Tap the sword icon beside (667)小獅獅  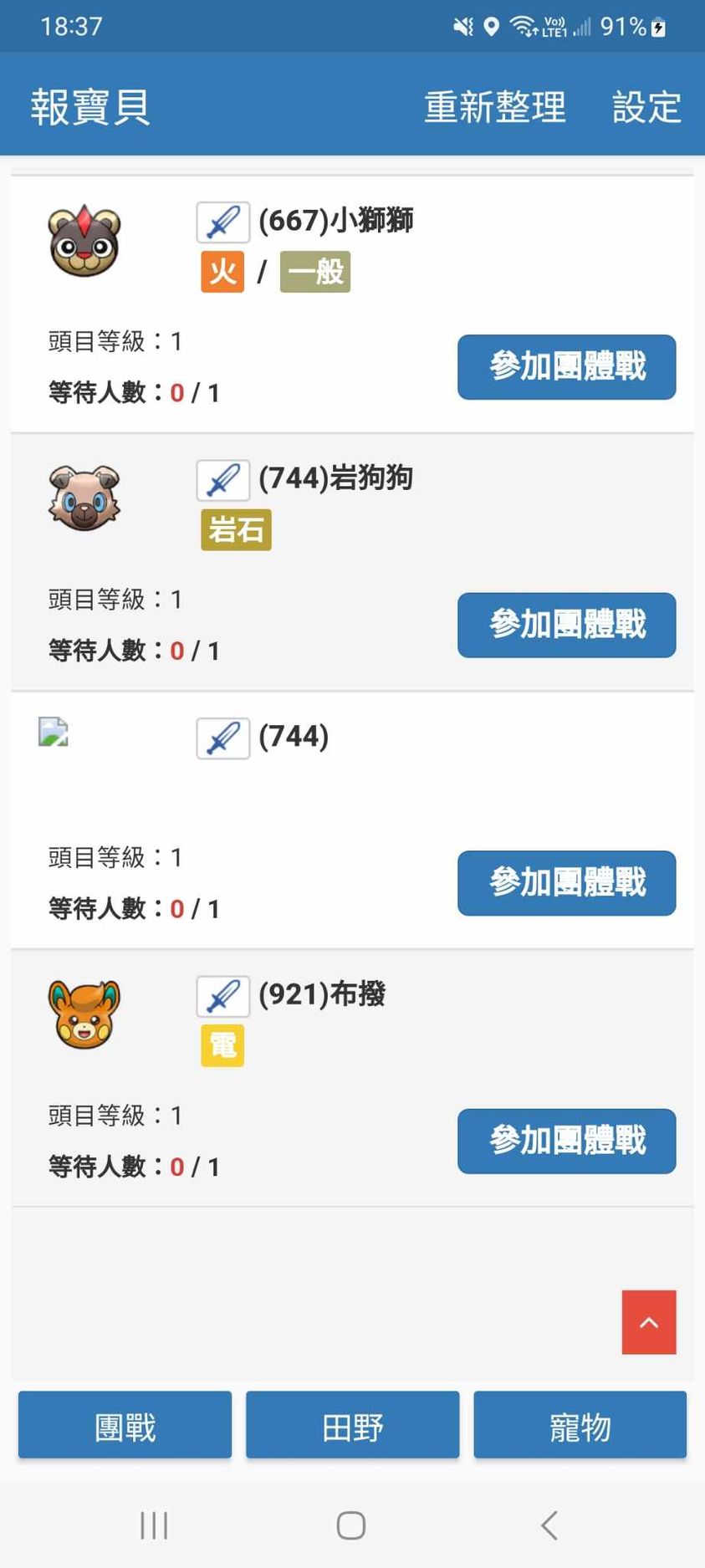click(222, 222)
